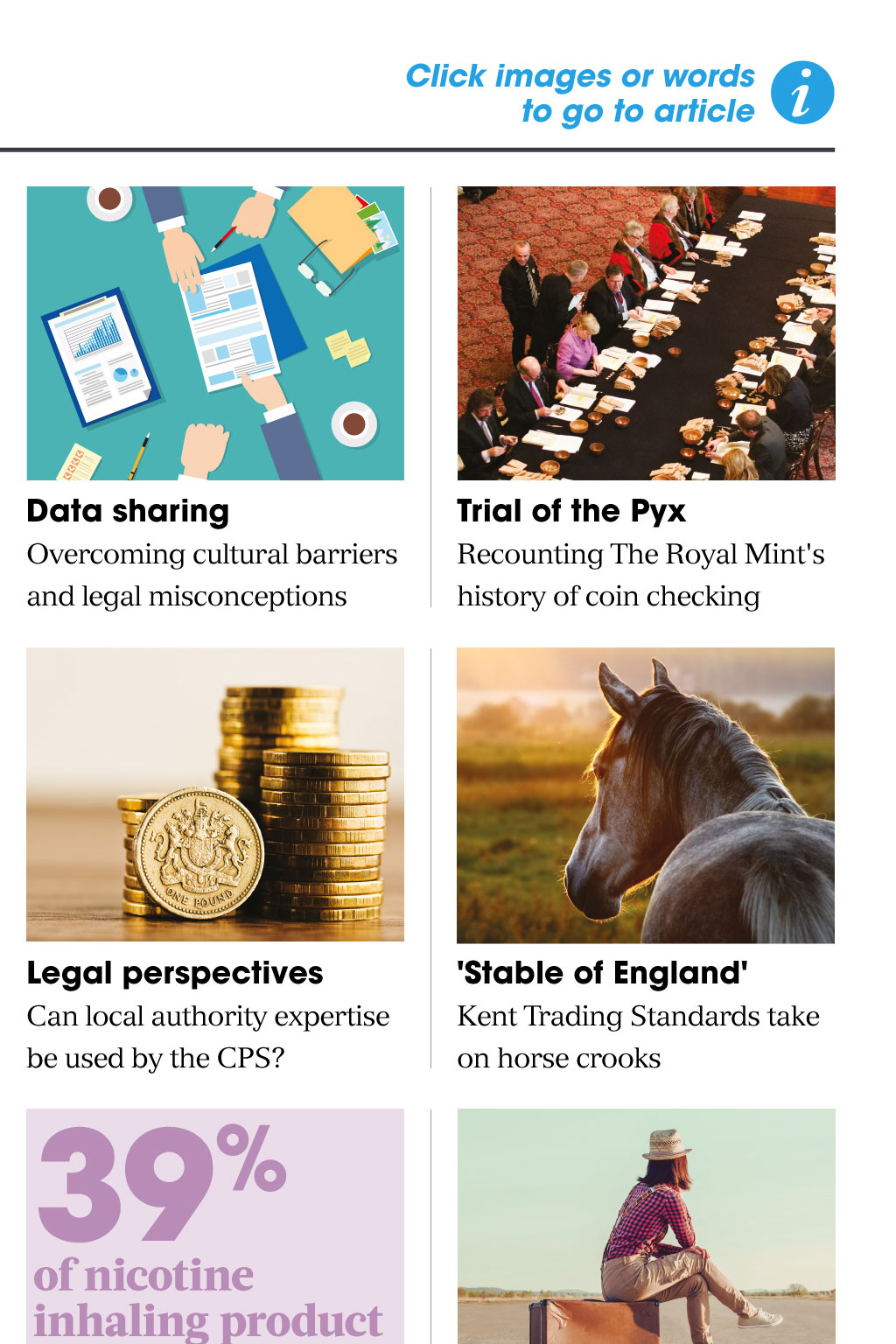Tap the blue information icon
The width and height of the screenshot is (896, 1344).
801,93
